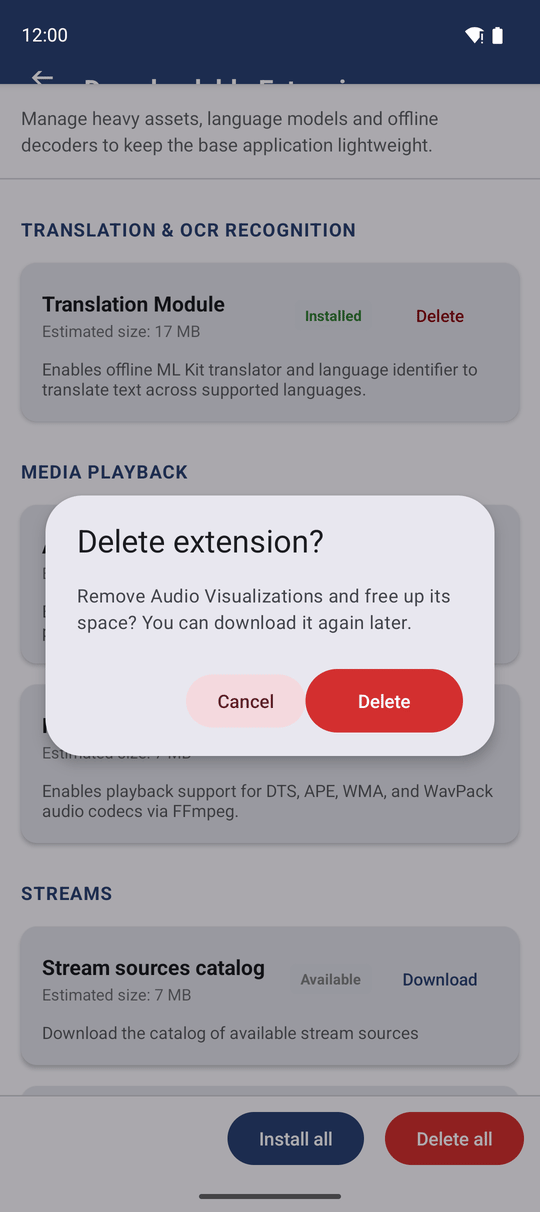Cancel the delete extension dialog

click(x=245, y=701)
